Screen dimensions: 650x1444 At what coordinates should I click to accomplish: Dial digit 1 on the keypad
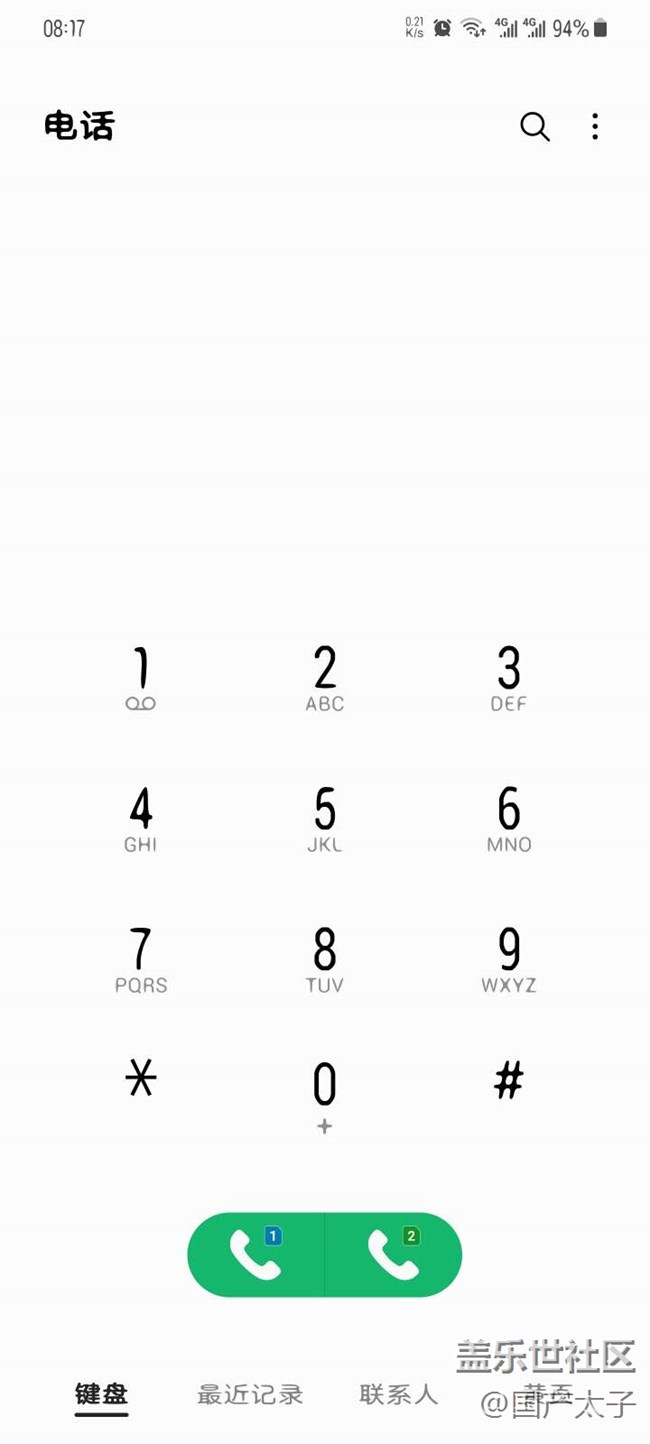tap(141, 679)
